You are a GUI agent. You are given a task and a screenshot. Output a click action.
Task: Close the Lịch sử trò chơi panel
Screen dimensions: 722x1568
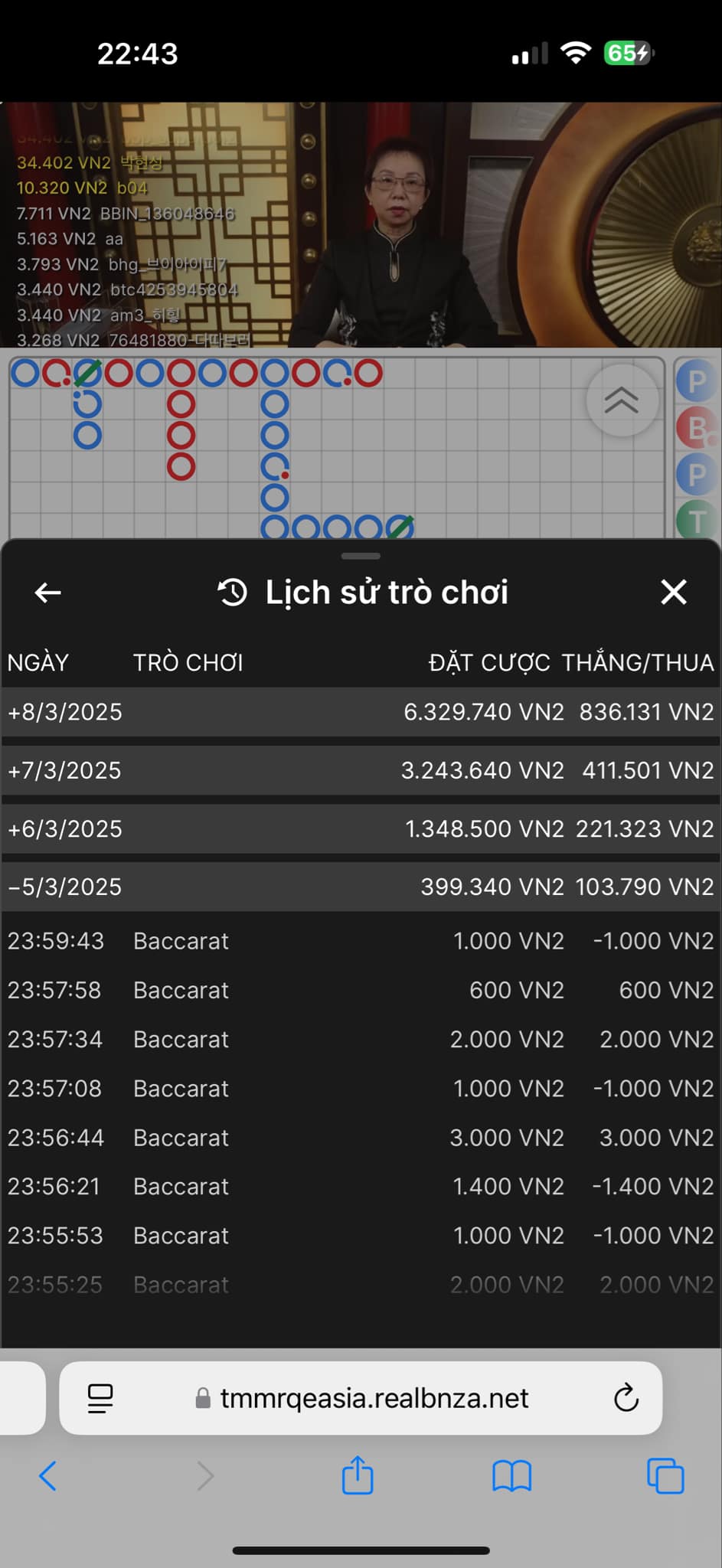point(673,592)
